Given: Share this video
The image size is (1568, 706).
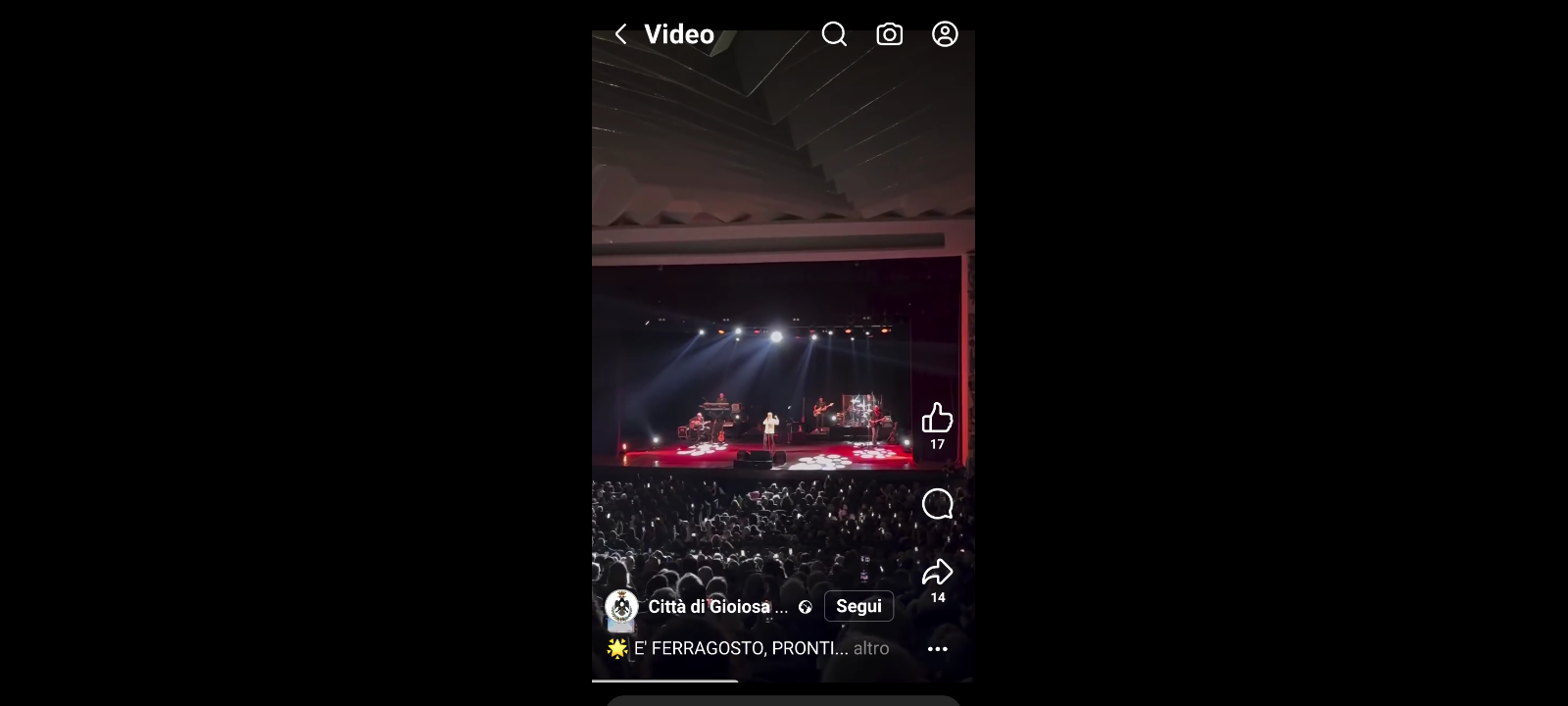Looking at the screenshot, I should [937, 573].
